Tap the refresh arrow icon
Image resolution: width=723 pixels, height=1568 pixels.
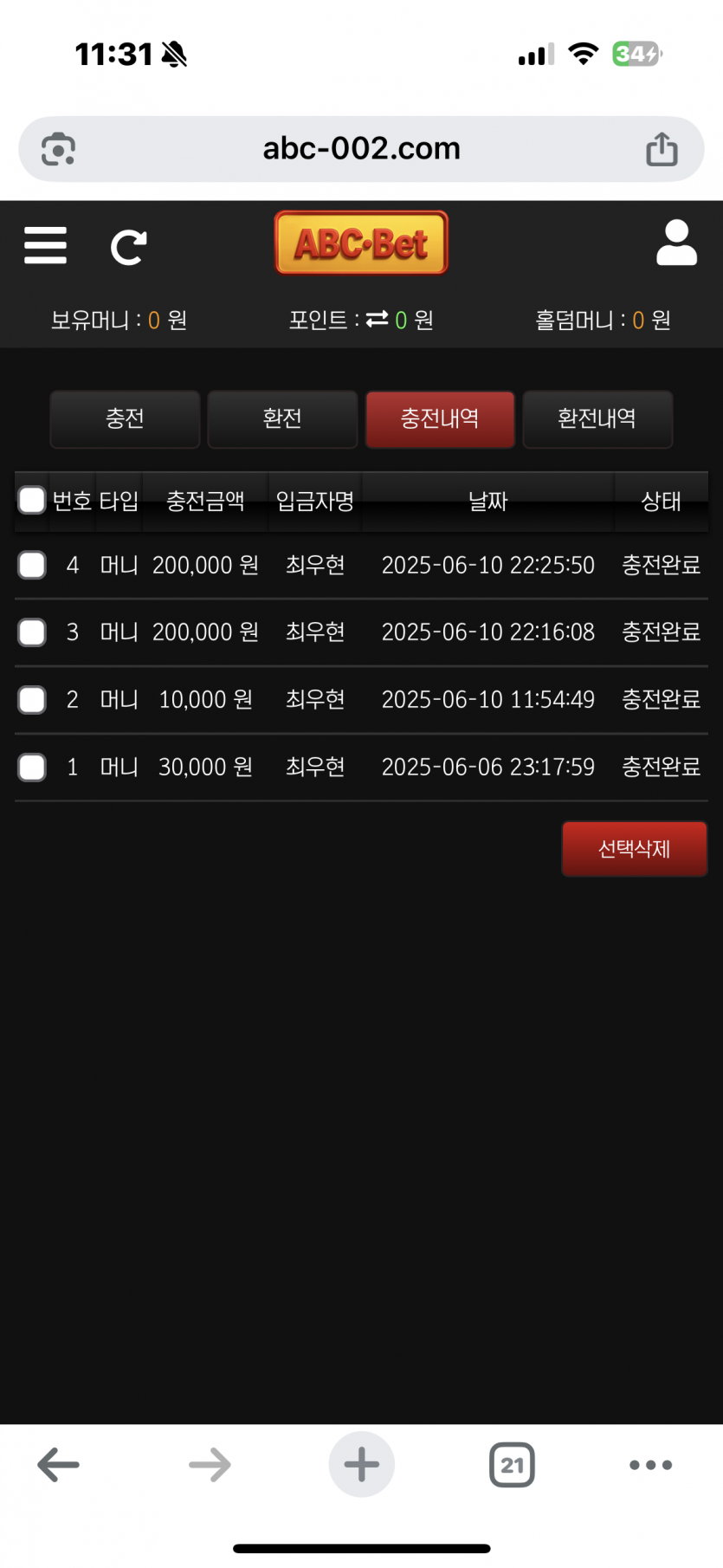[x=128, y=247]
